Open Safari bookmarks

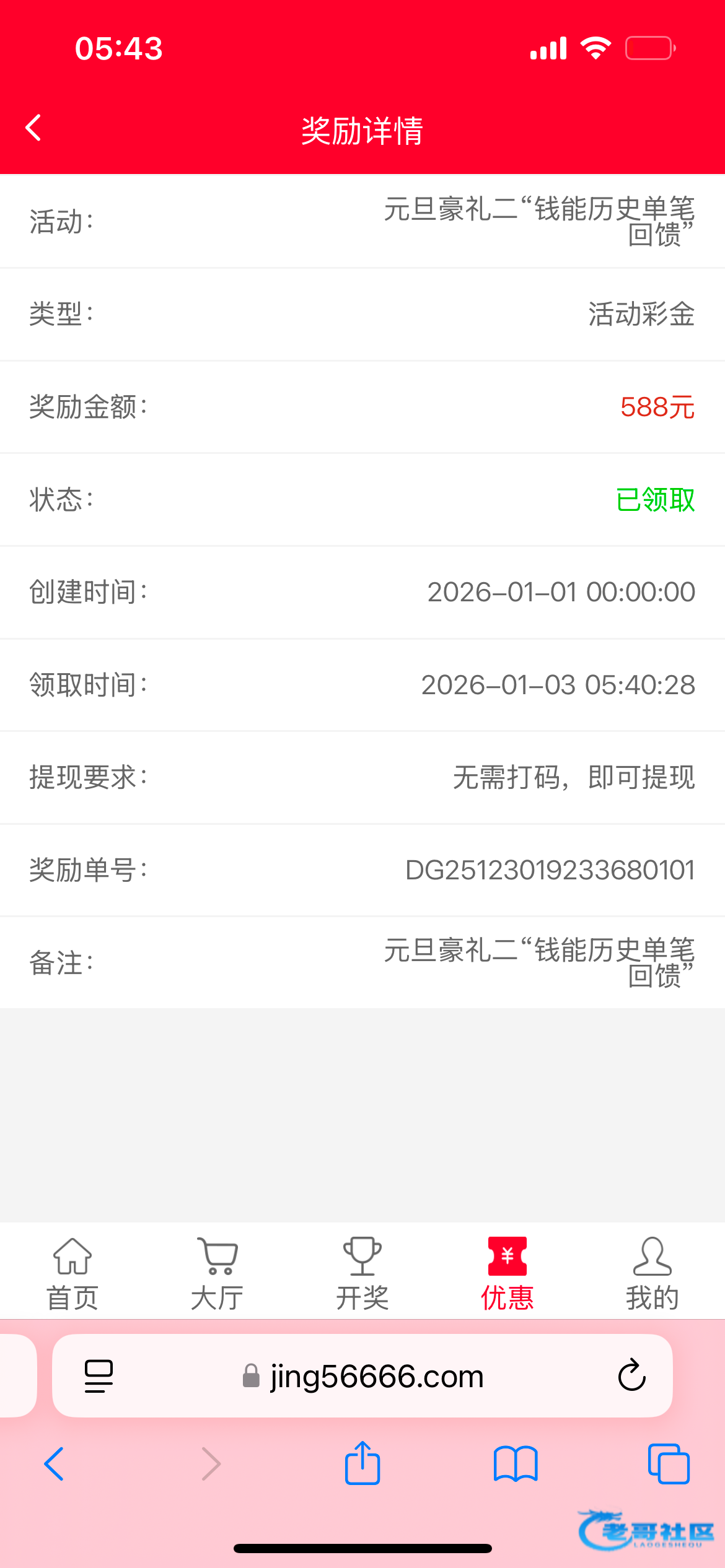click(x=516, y=1464)
